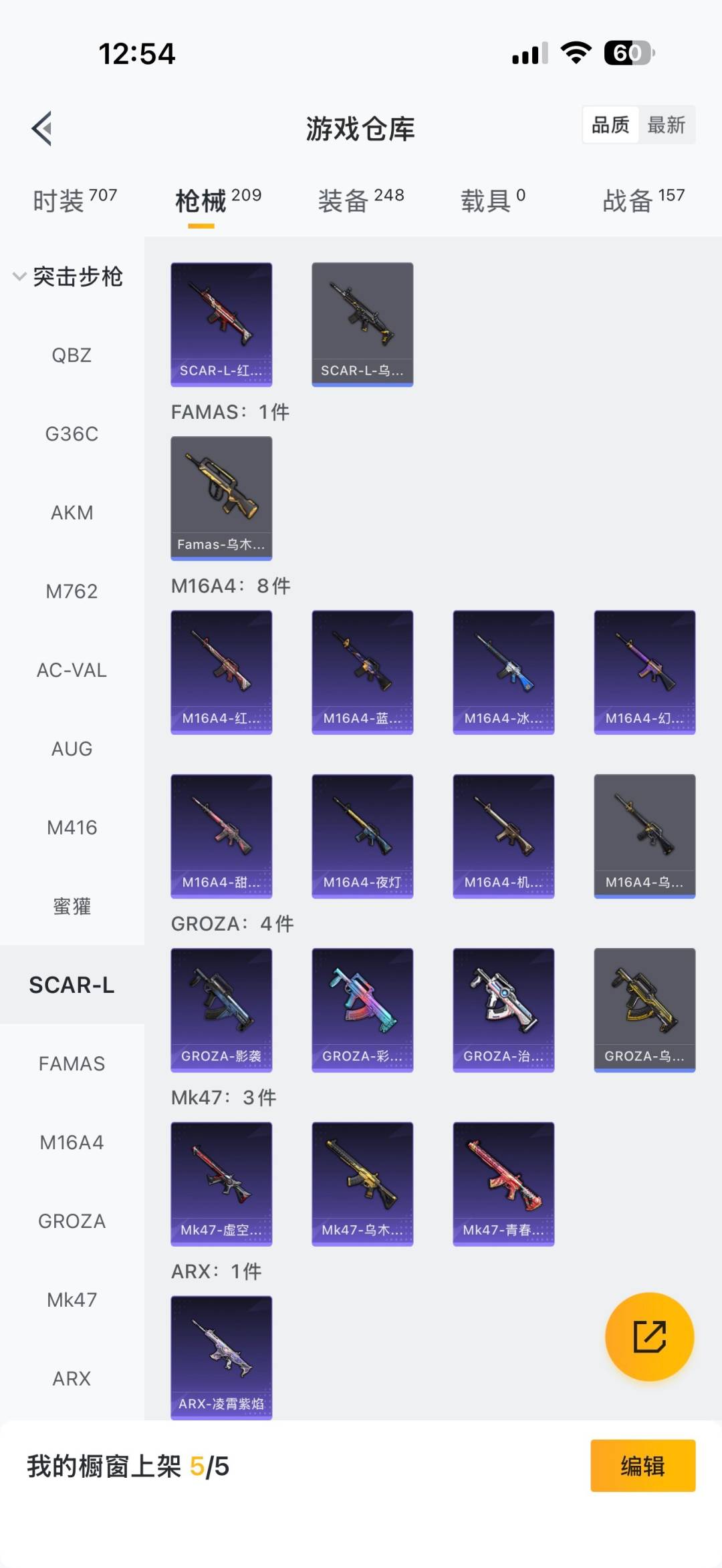Image resolution: width=722 pixels, height=1568 pixels.
Task: Tap the yellow floating share button
Action: (649, 1336)
